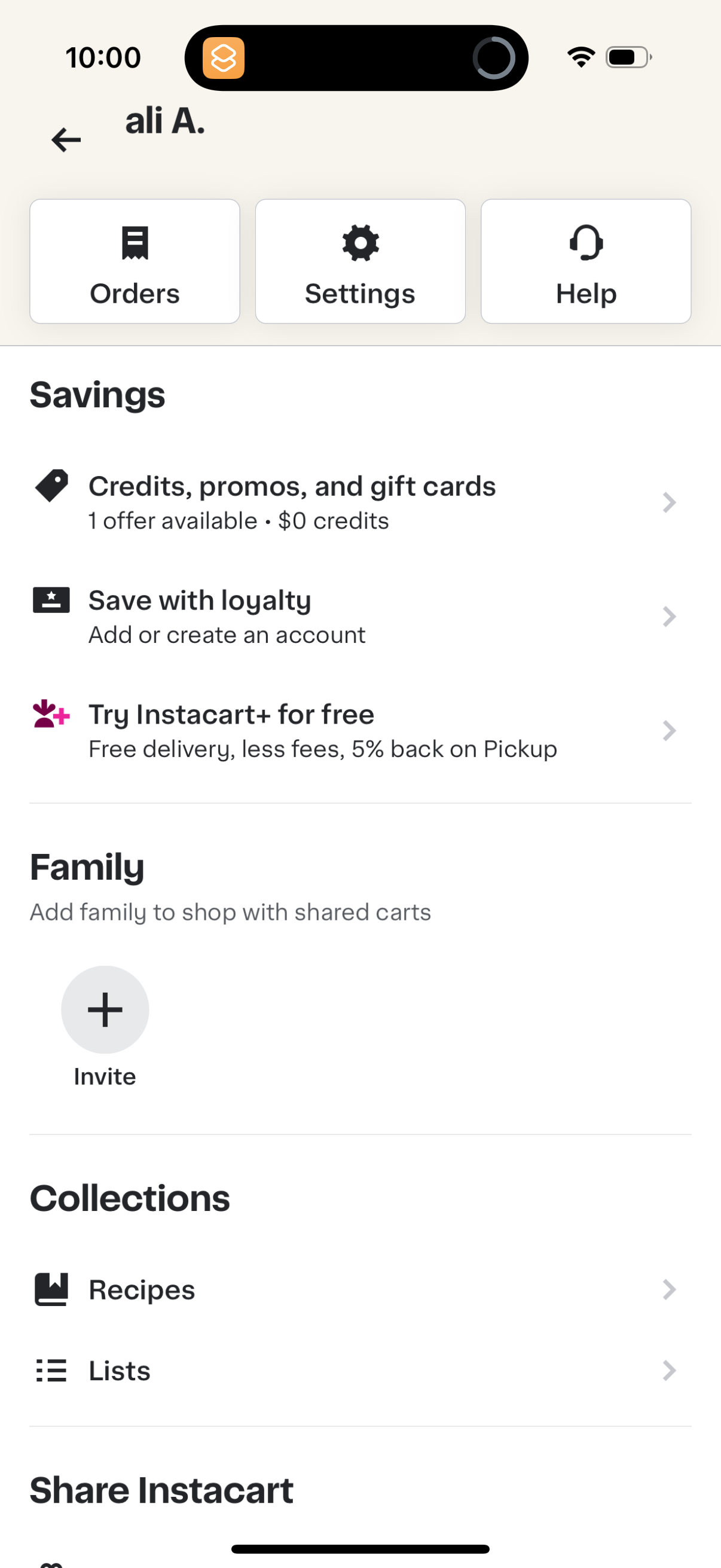Open Settings via the gear icon

[x=359, y=243]
